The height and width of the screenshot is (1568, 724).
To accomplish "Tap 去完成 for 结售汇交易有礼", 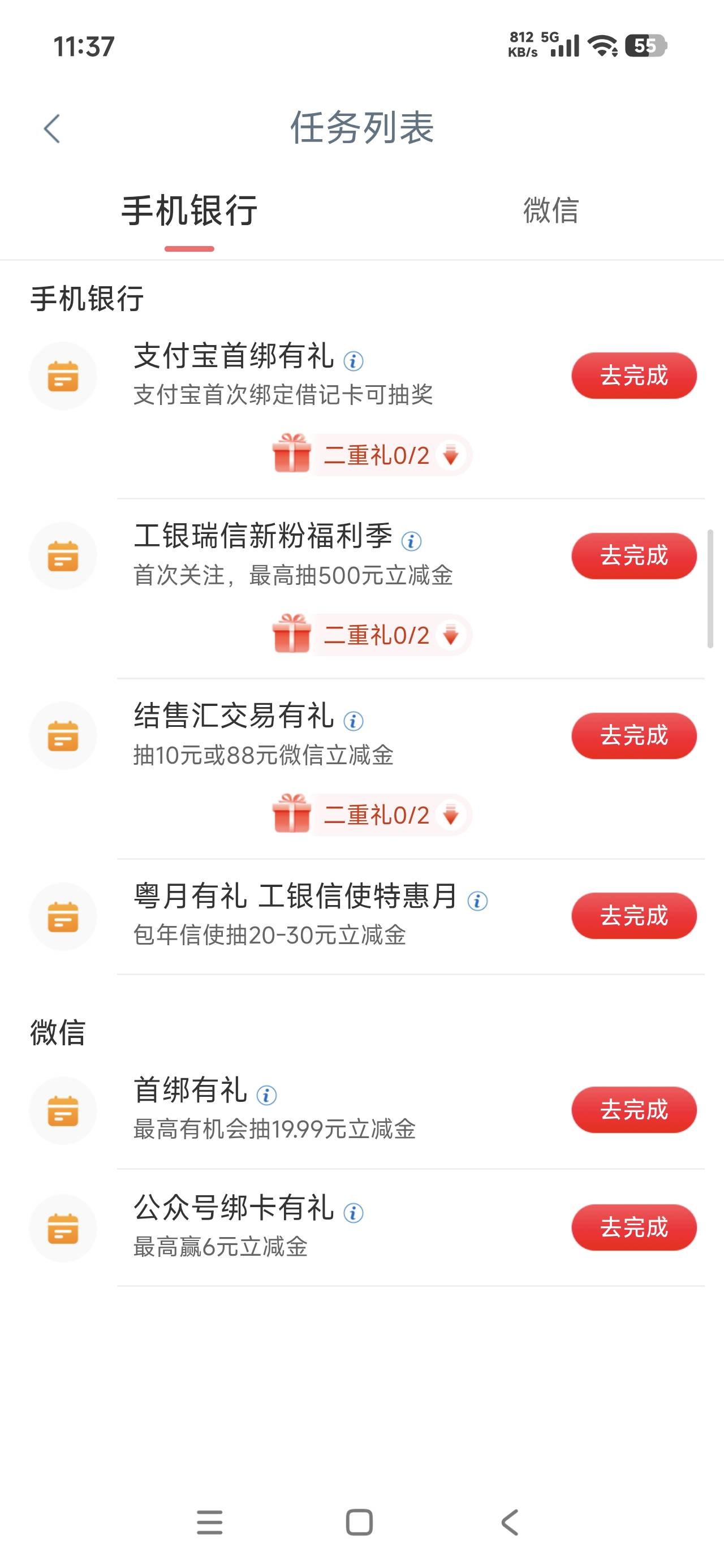I will coord(634,736).
